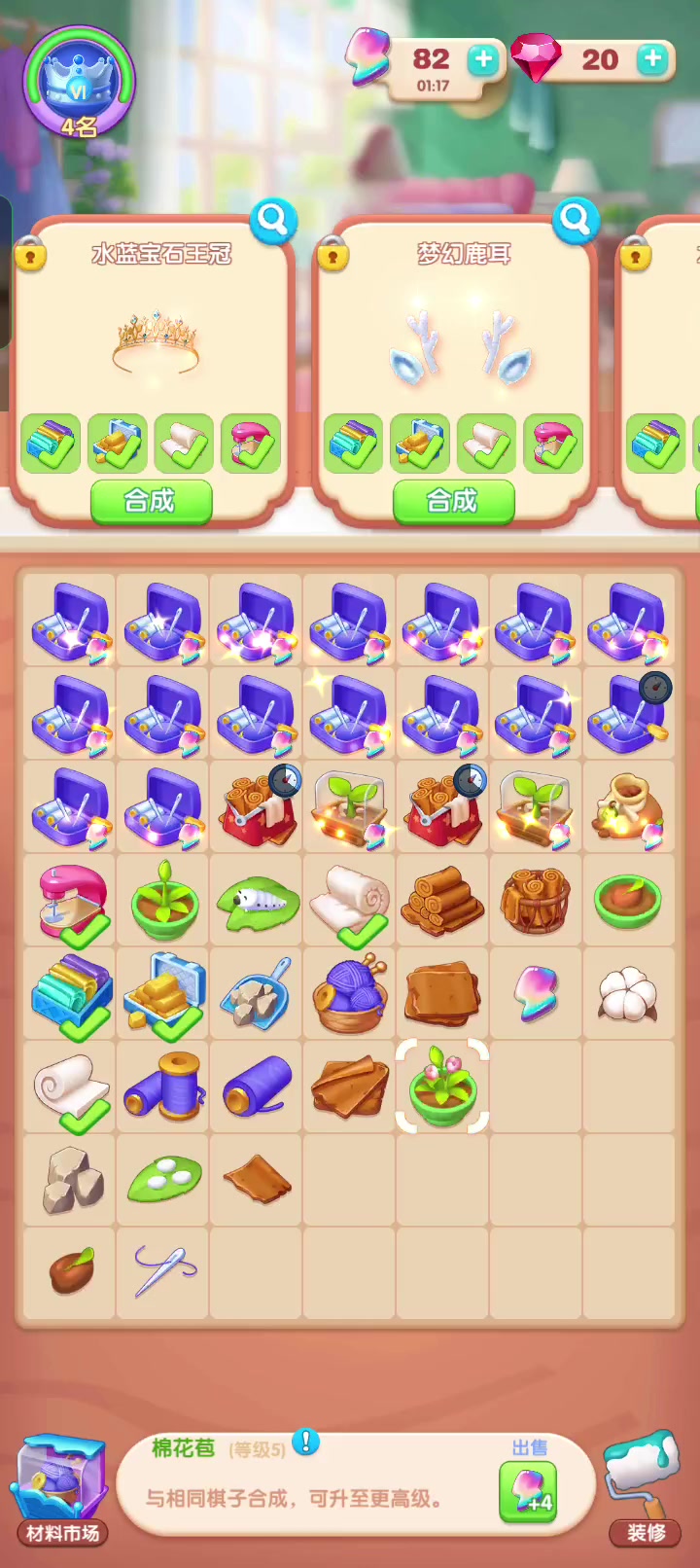Add more rubies with plus button

(x=652, y=58)
